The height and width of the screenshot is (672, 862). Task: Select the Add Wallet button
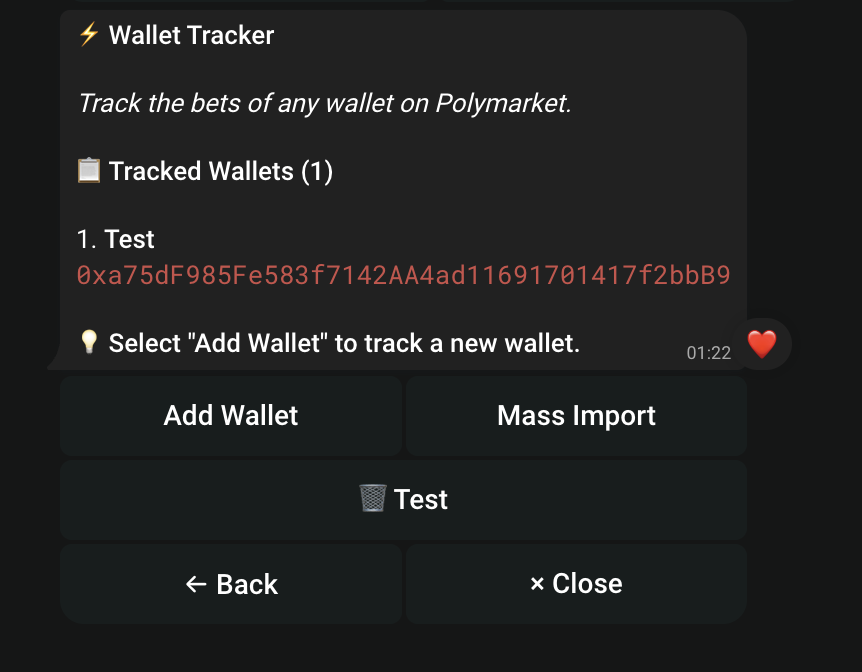click(x=231, y=416)
